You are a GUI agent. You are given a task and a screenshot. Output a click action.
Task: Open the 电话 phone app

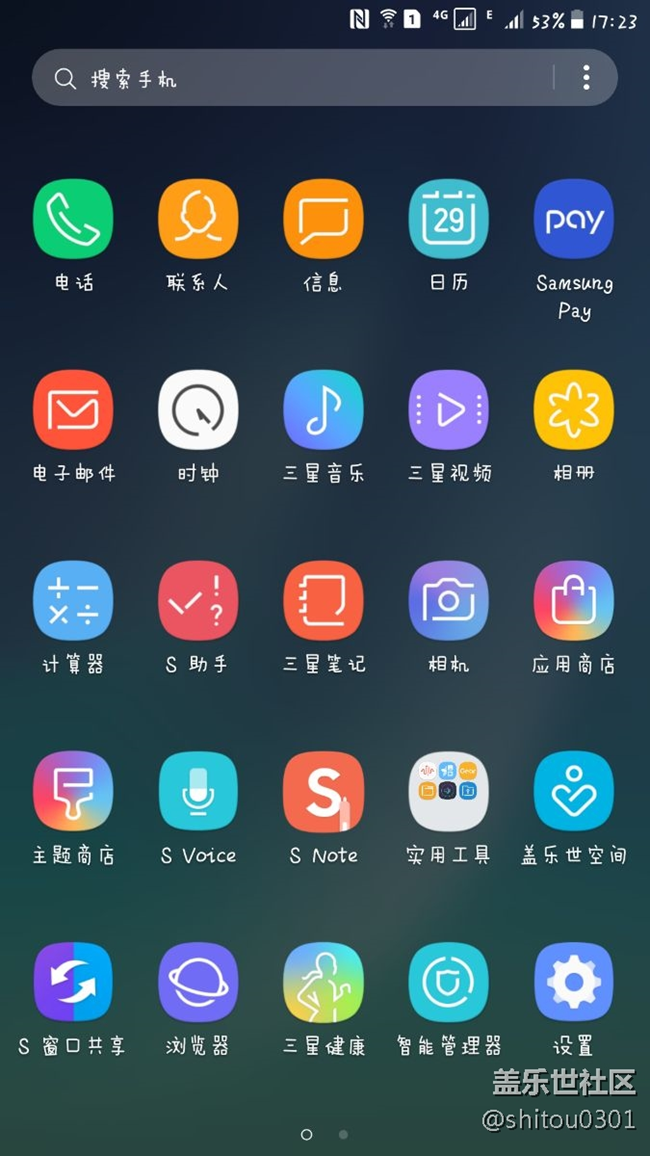[73, 219]
